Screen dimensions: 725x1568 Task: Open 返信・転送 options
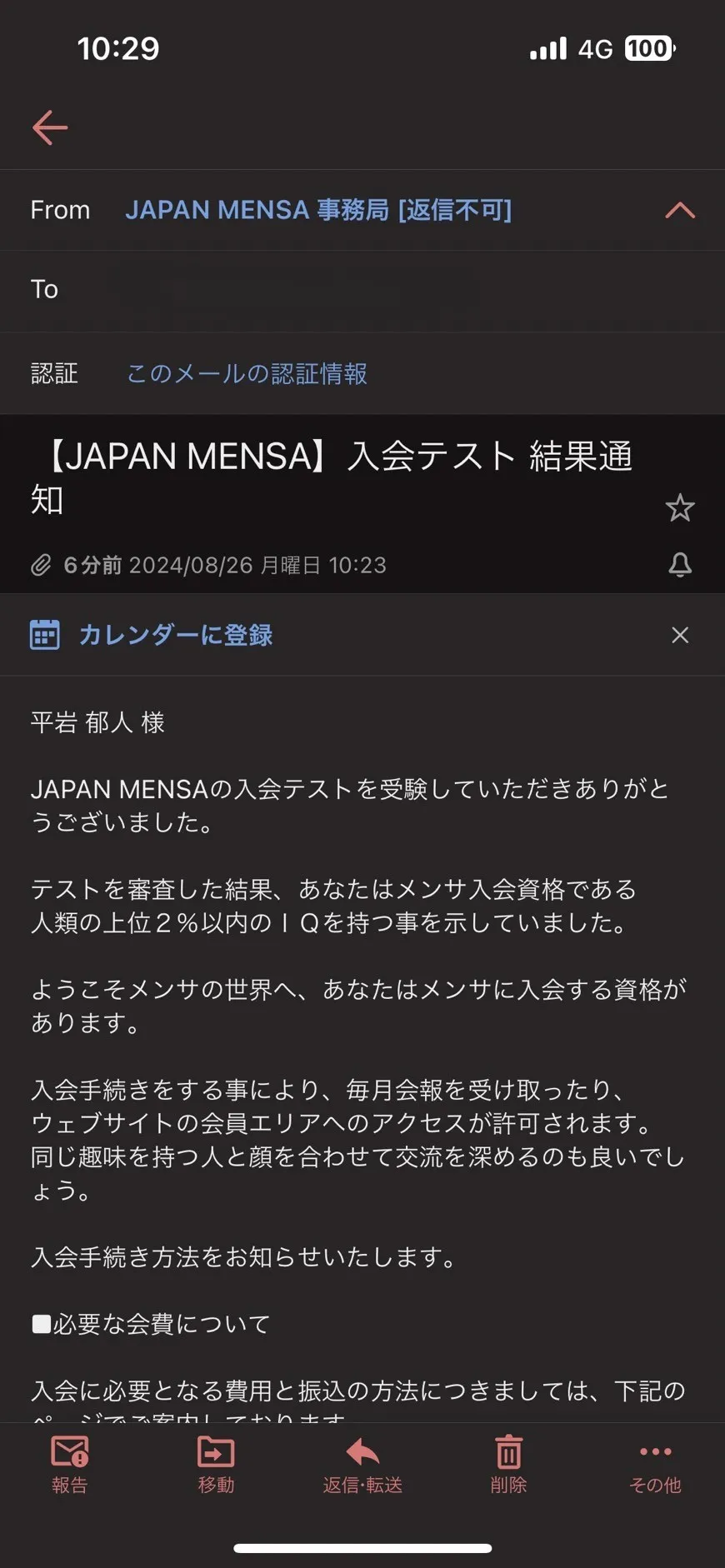[362, 1463]
